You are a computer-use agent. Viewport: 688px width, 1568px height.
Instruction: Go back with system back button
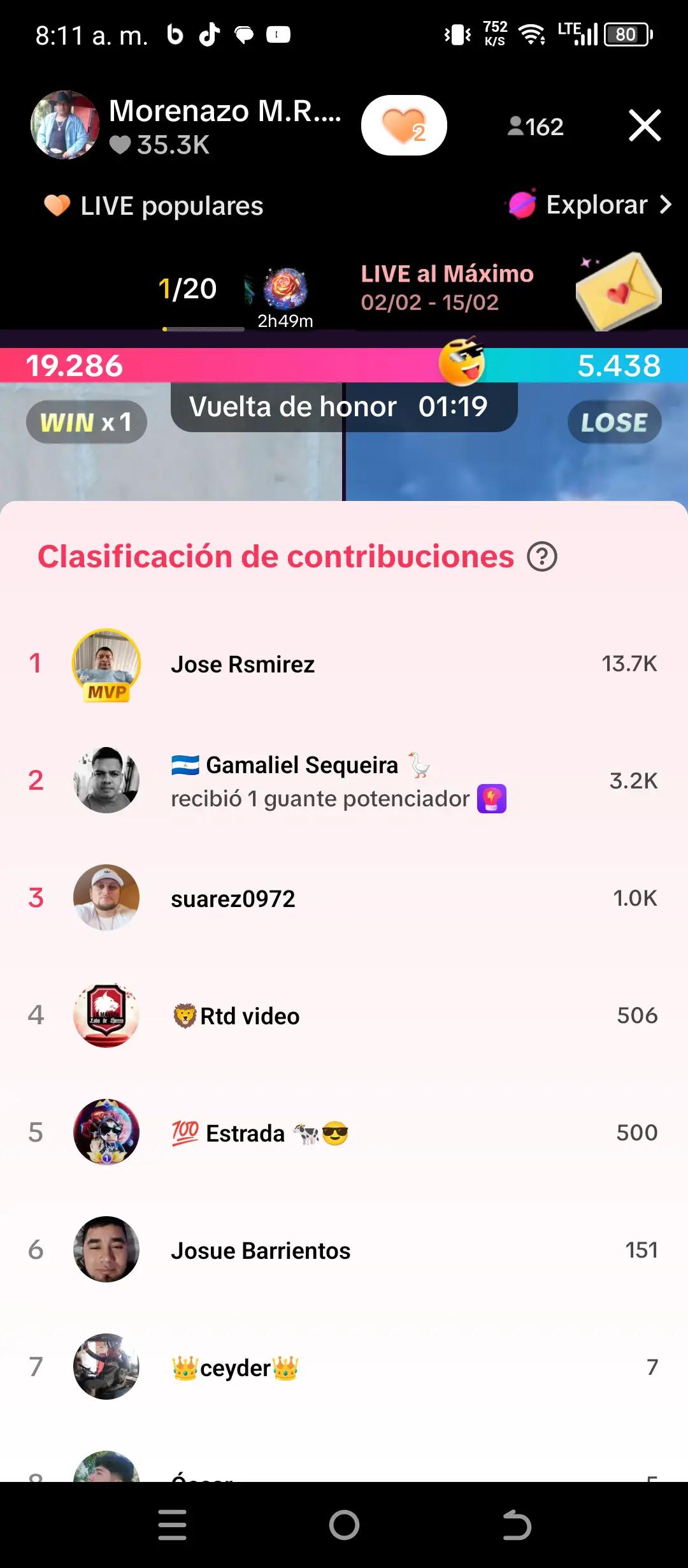[516, 1525]
